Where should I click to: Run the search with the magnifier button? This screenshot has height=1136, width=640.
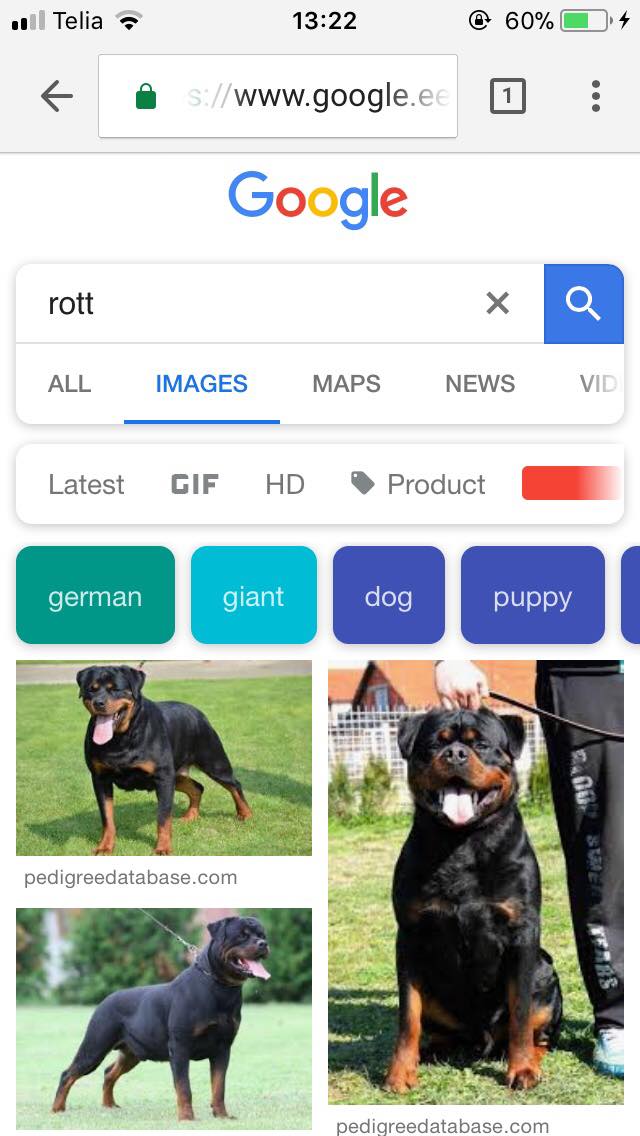[x=583, y=304]
